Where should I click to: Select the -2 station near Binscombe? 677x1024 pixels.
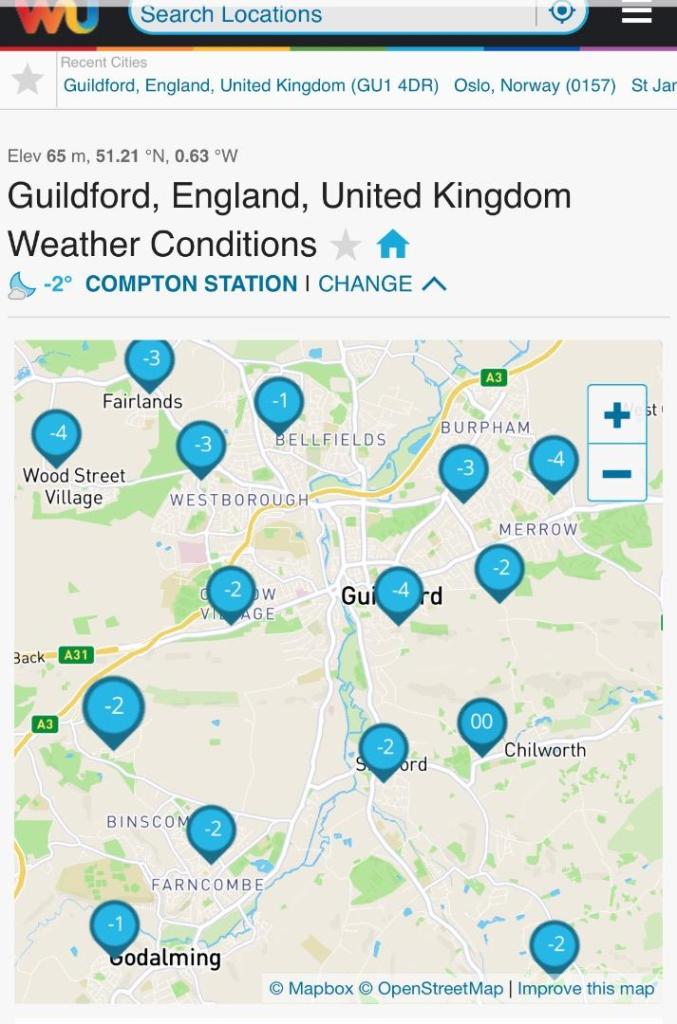tap(212, 829)
